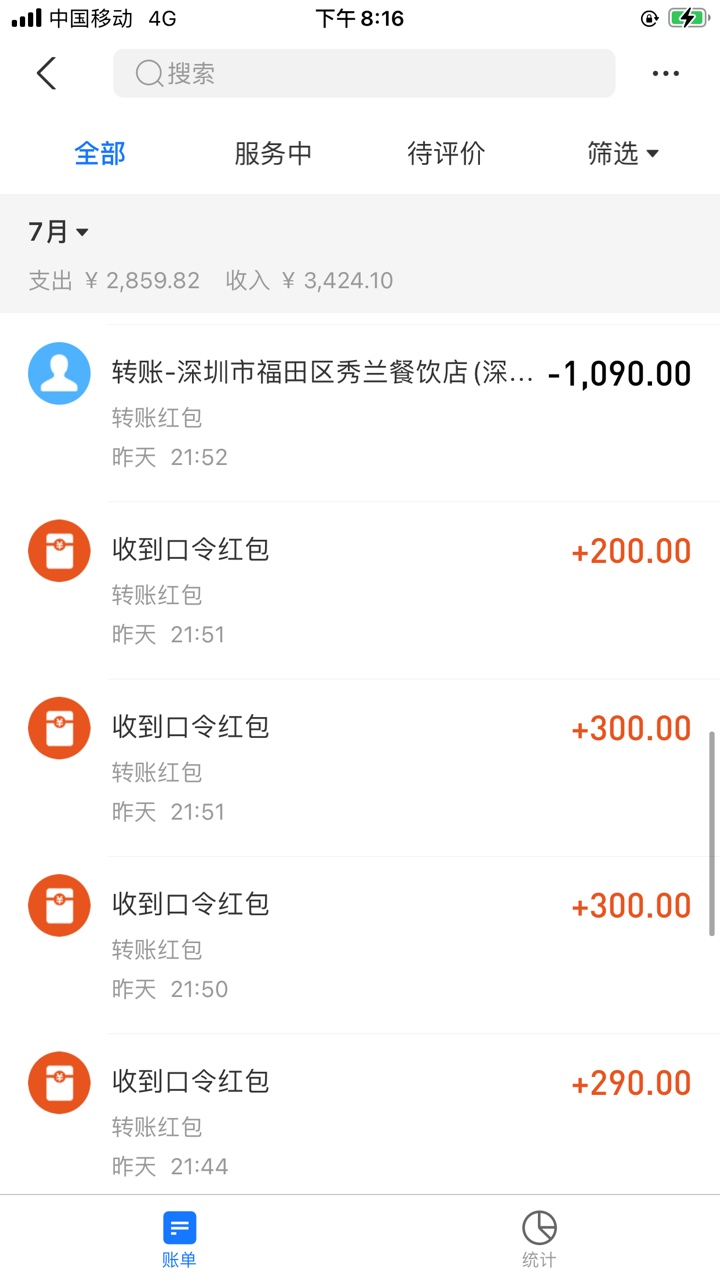
Task: Select the 账单 bottom tab
Action: tap(180, 1239)
